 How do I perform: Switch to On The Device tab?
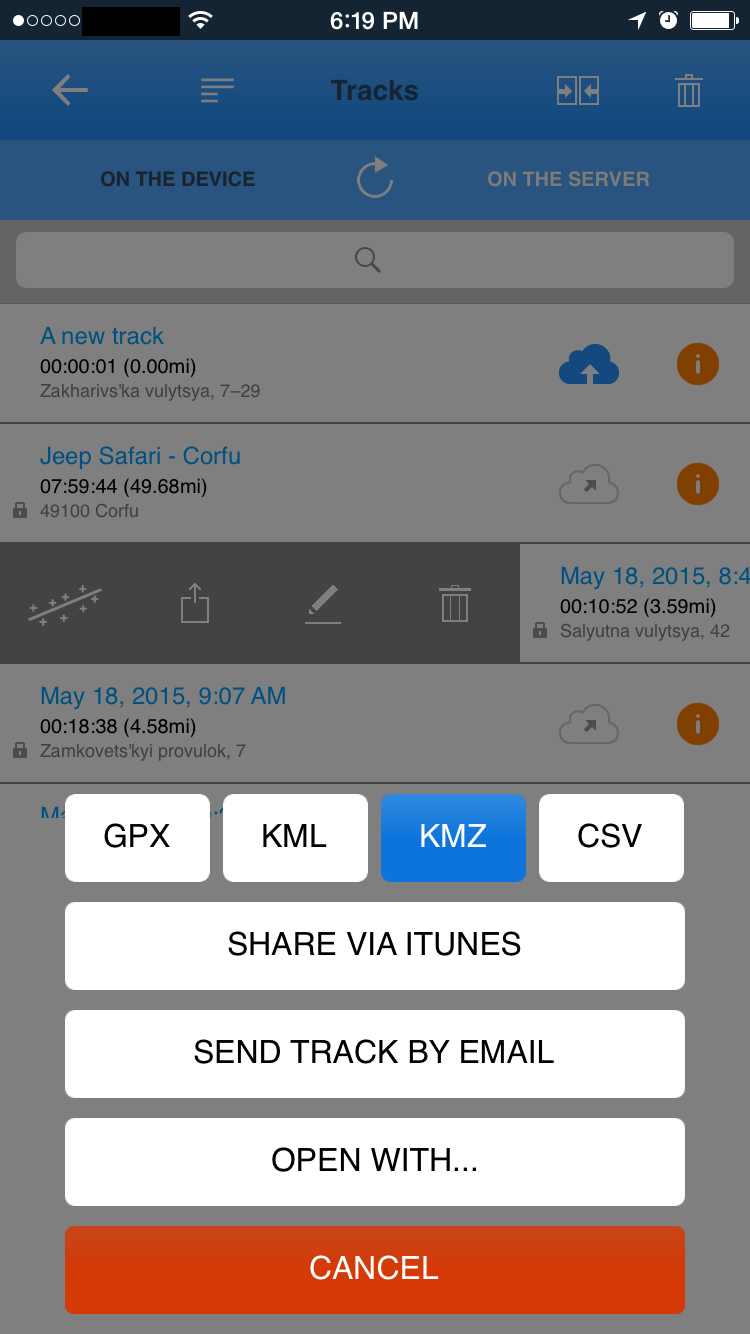(178, 179)
